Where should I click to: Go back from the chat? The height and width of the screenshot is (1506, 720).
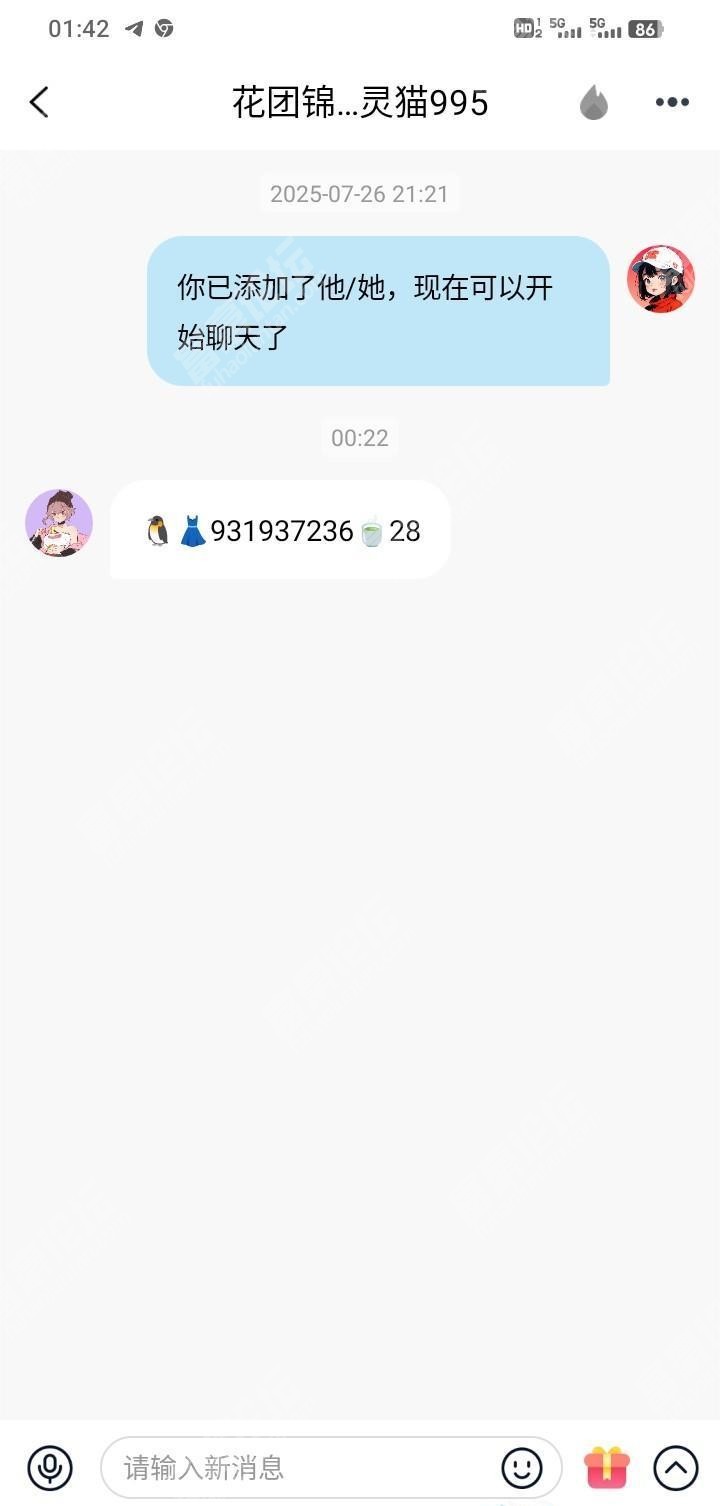coord(39,102)
